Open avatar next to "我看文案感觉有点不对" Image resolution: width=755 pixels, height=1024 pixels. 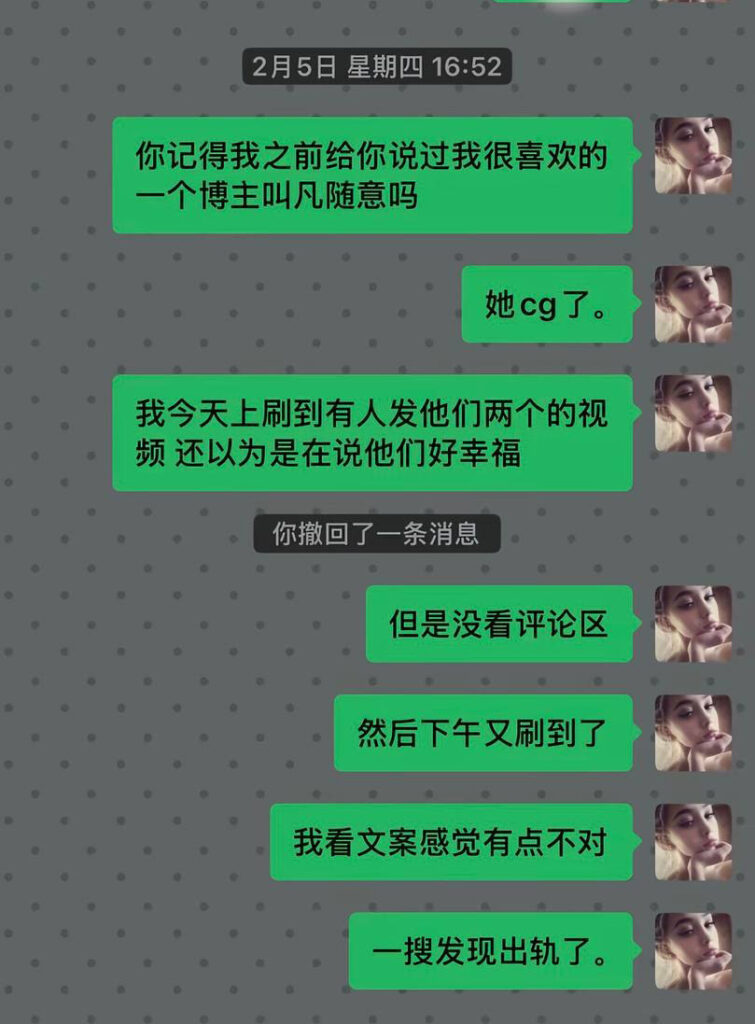(x=693, y=841)
